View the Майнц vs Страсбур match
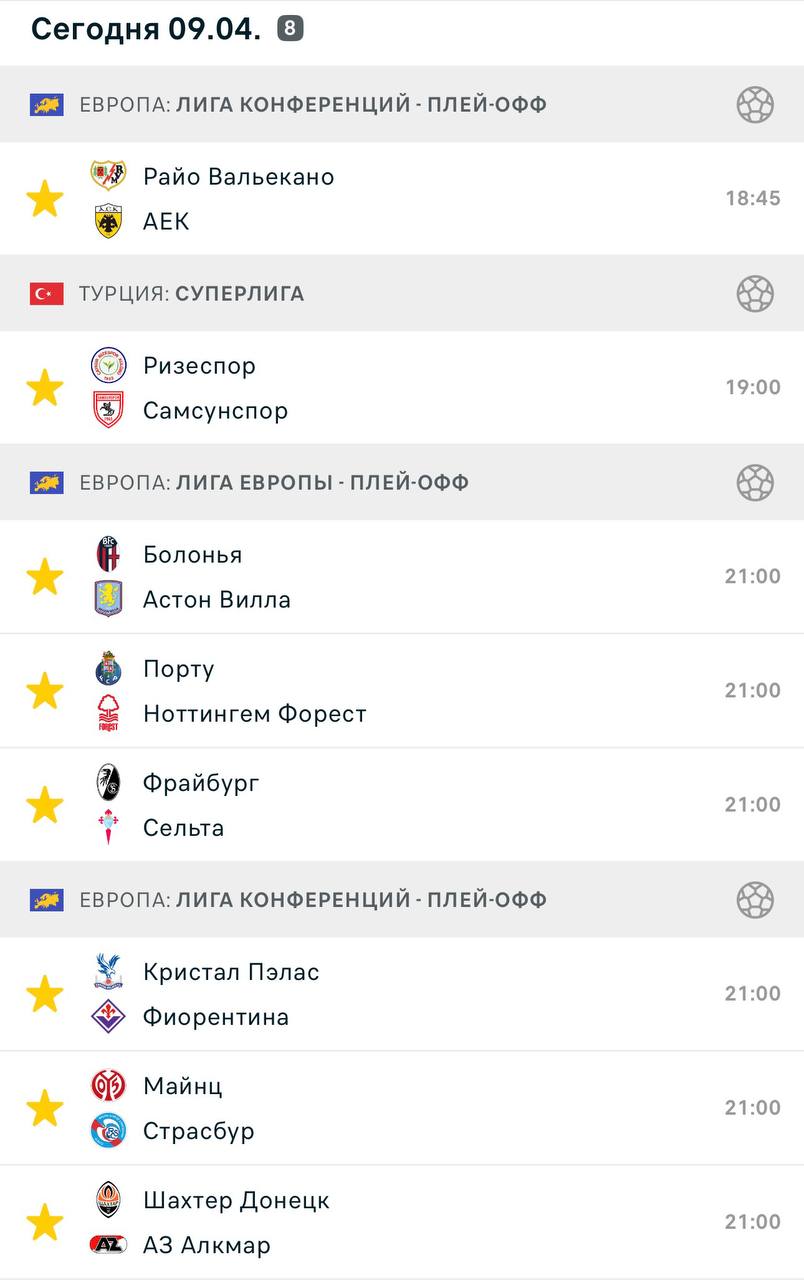Image resolution: width=804 pixels, height=1280 pixels. tap(400, 1108)
